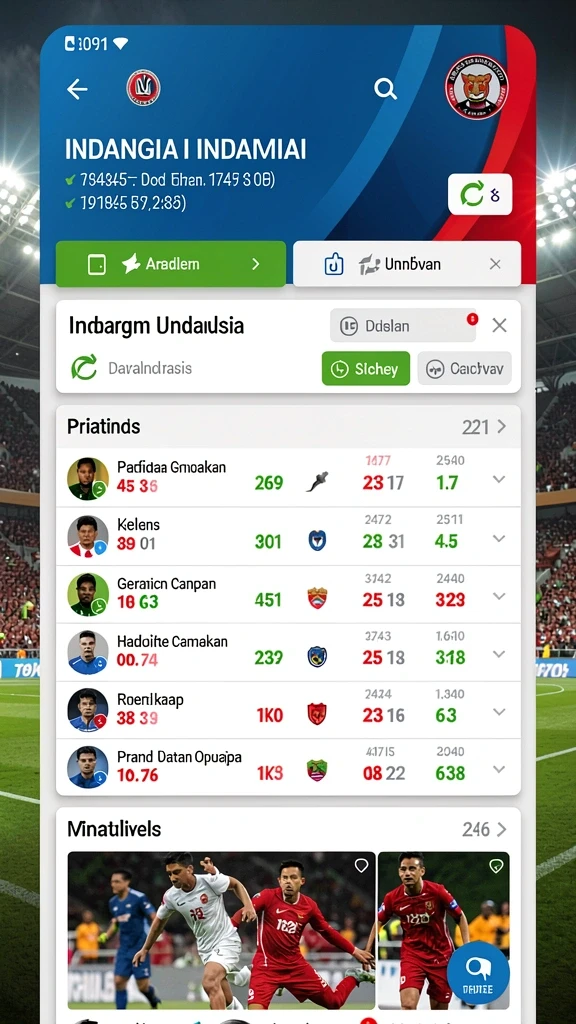Dismiss the Indbargm Undaiusia card
The height and width of the screenshot is (1024, 576).
(500, 325)
